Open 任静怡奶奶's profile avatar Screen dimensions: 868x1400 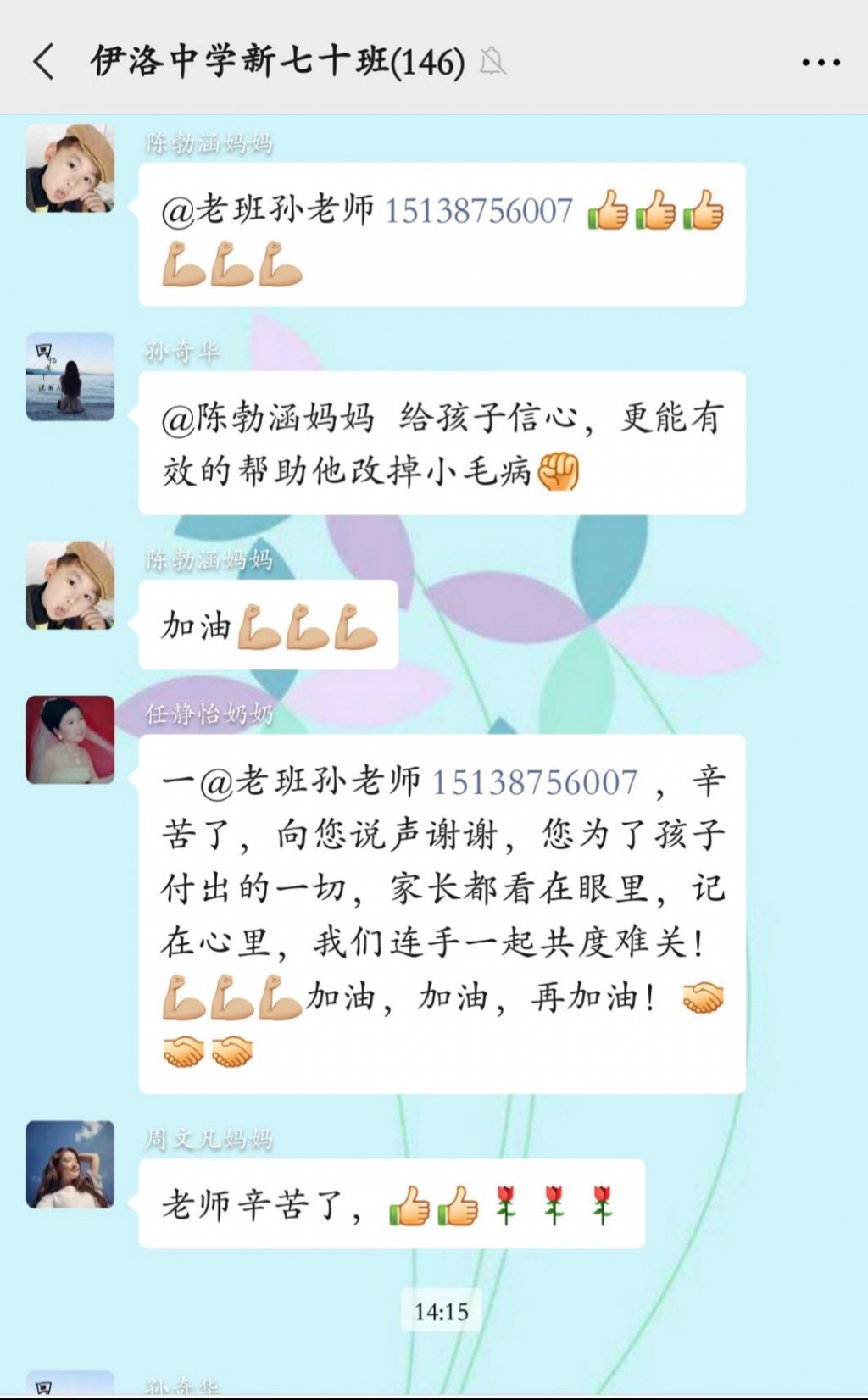pos(70,740)
